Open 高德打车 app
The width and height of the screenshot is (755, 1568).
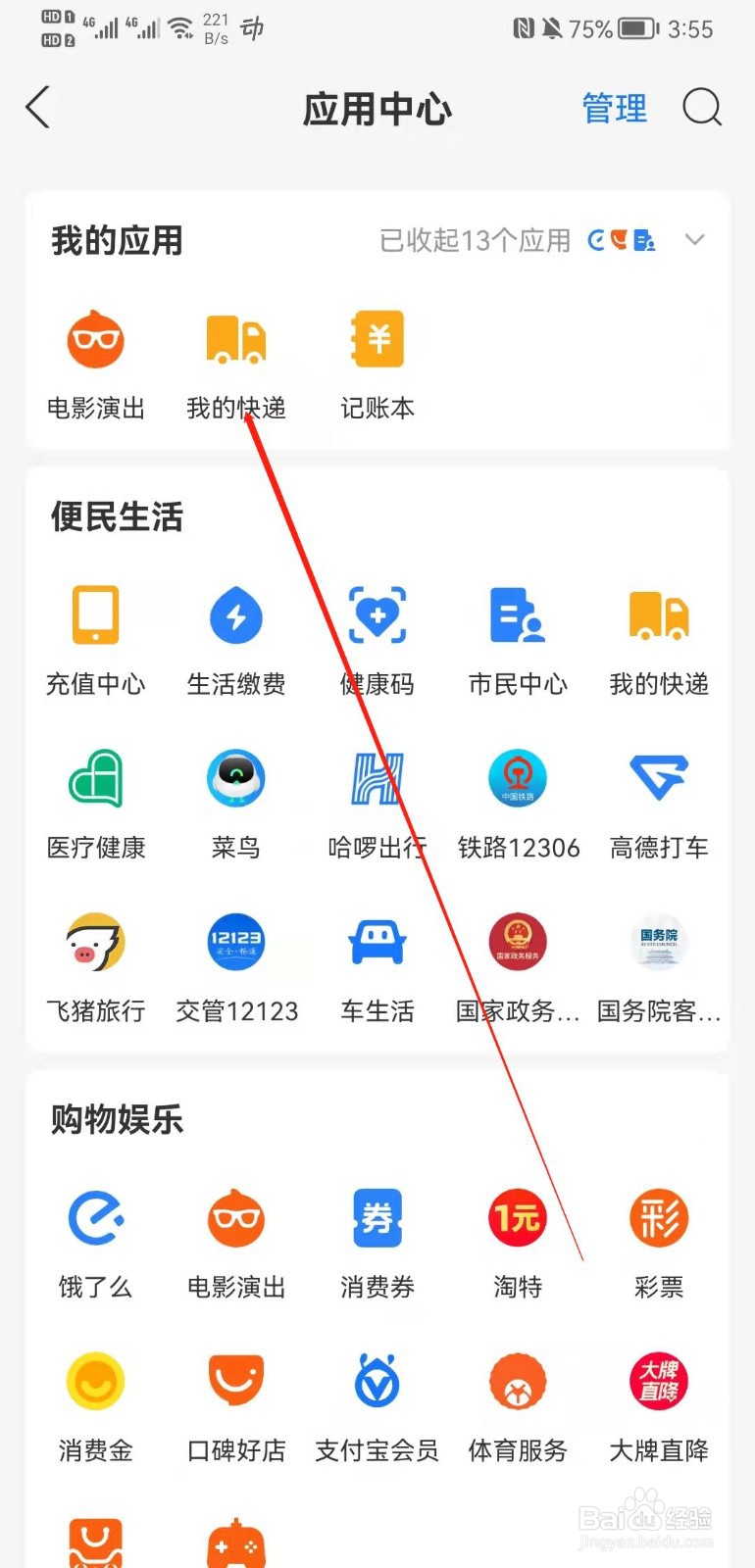tap(658, 778)
